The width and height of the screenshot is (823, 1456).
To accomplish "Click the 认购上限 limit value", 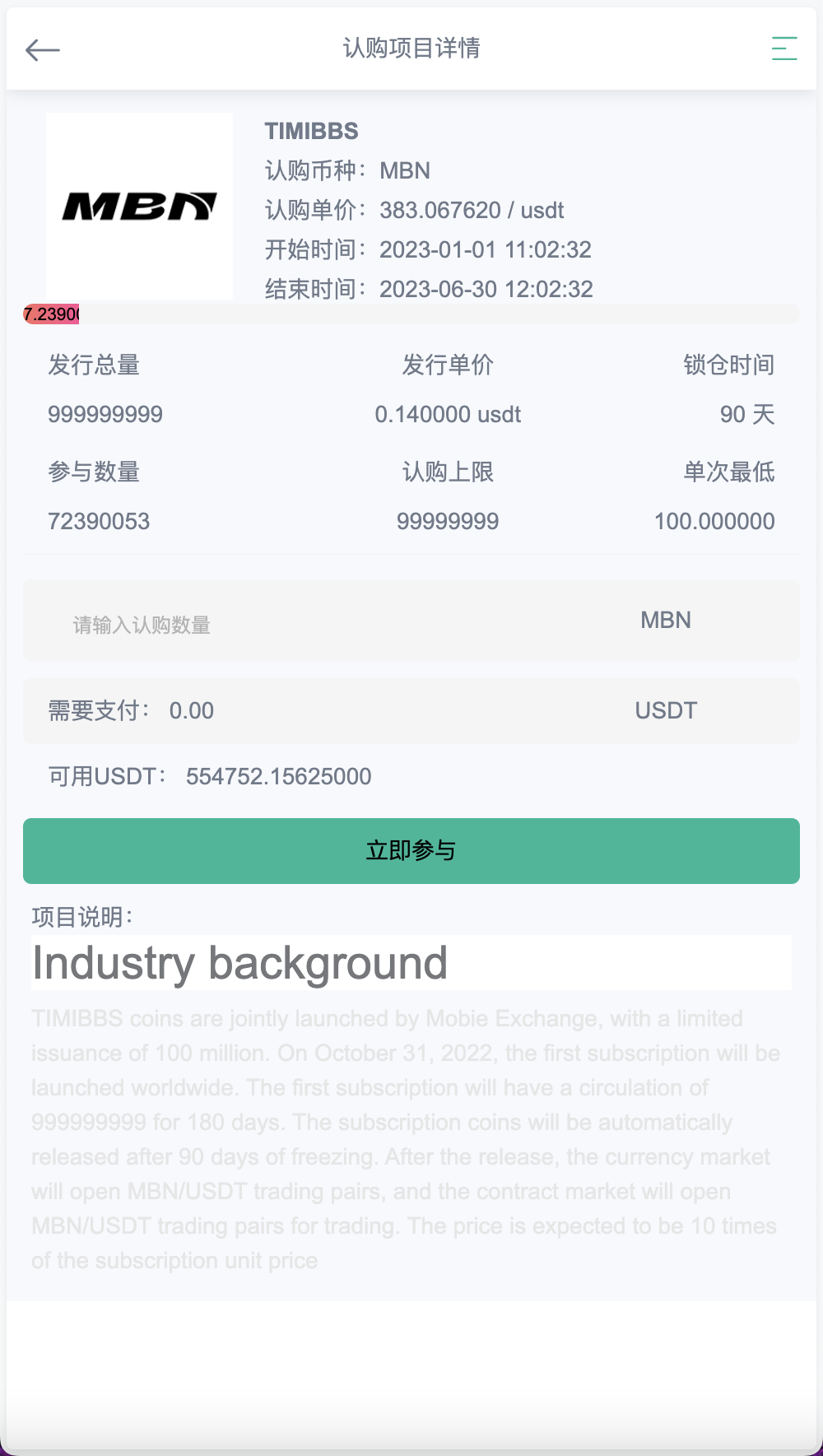I will pyautogui.click(x=449, y=521).
